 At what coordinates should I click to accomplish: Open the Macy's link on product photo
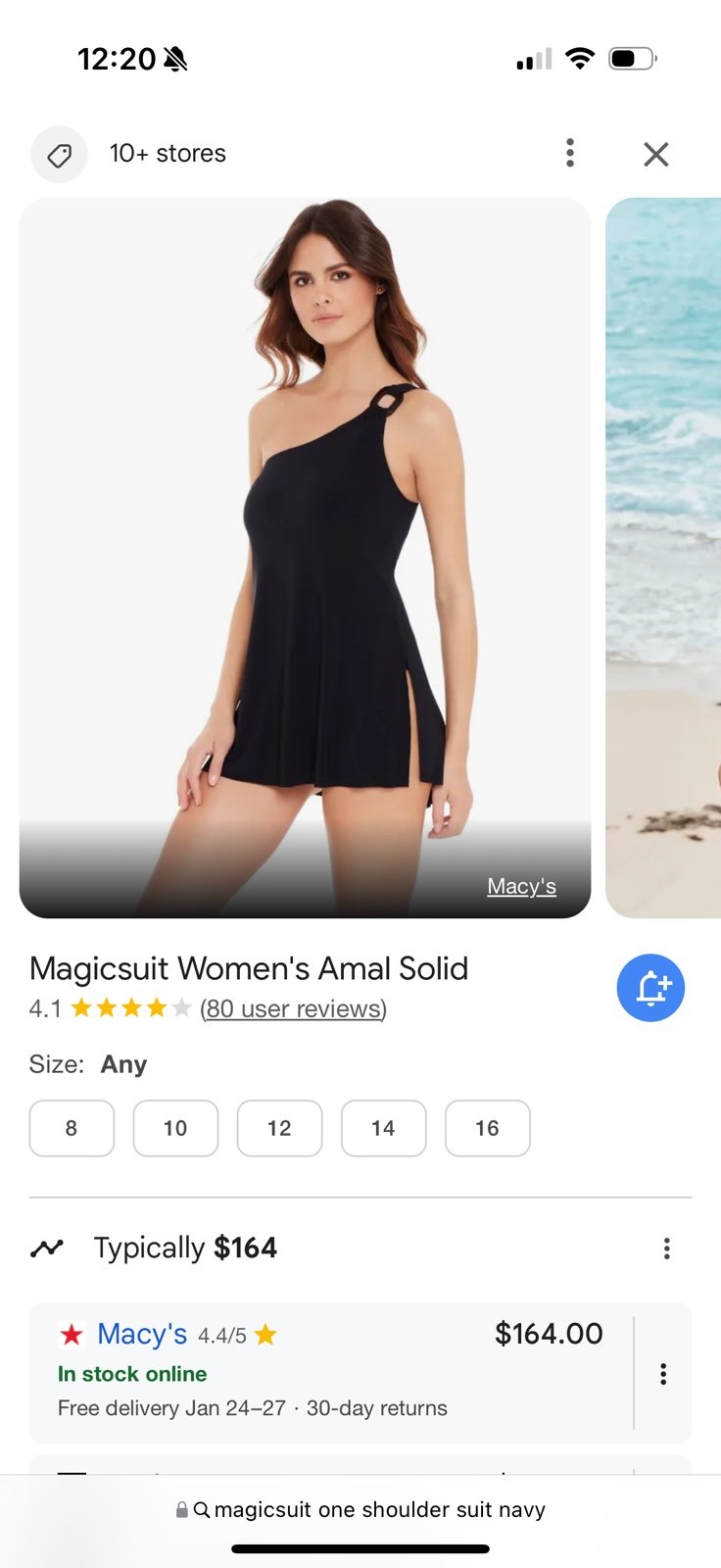(521, 886)
